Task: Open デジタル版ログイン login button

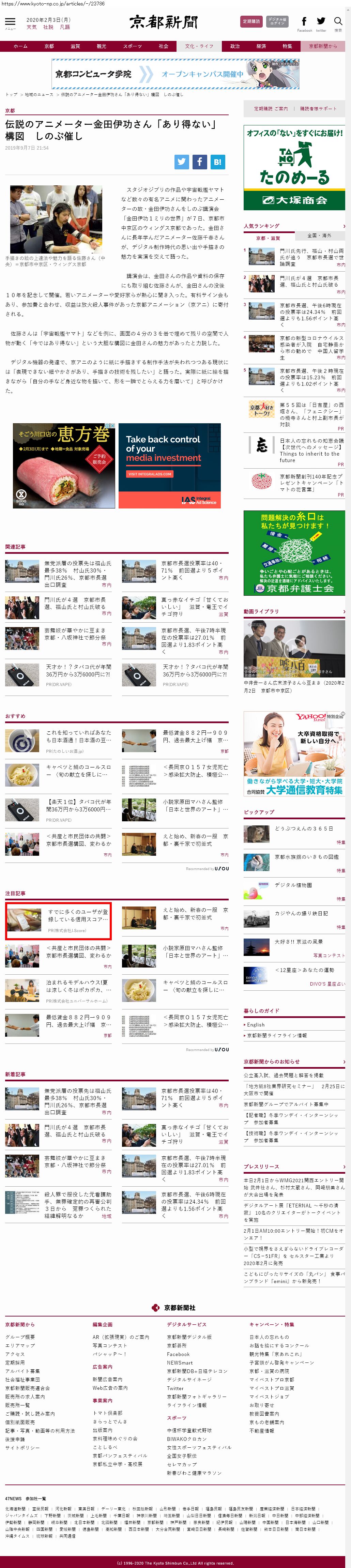Action: 277,21
